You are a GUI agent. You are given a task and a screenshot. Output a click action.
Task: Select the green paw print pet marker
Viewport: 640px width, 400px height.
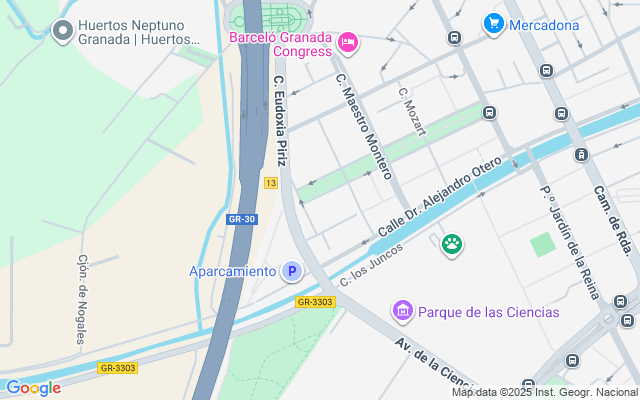[452, 244]
